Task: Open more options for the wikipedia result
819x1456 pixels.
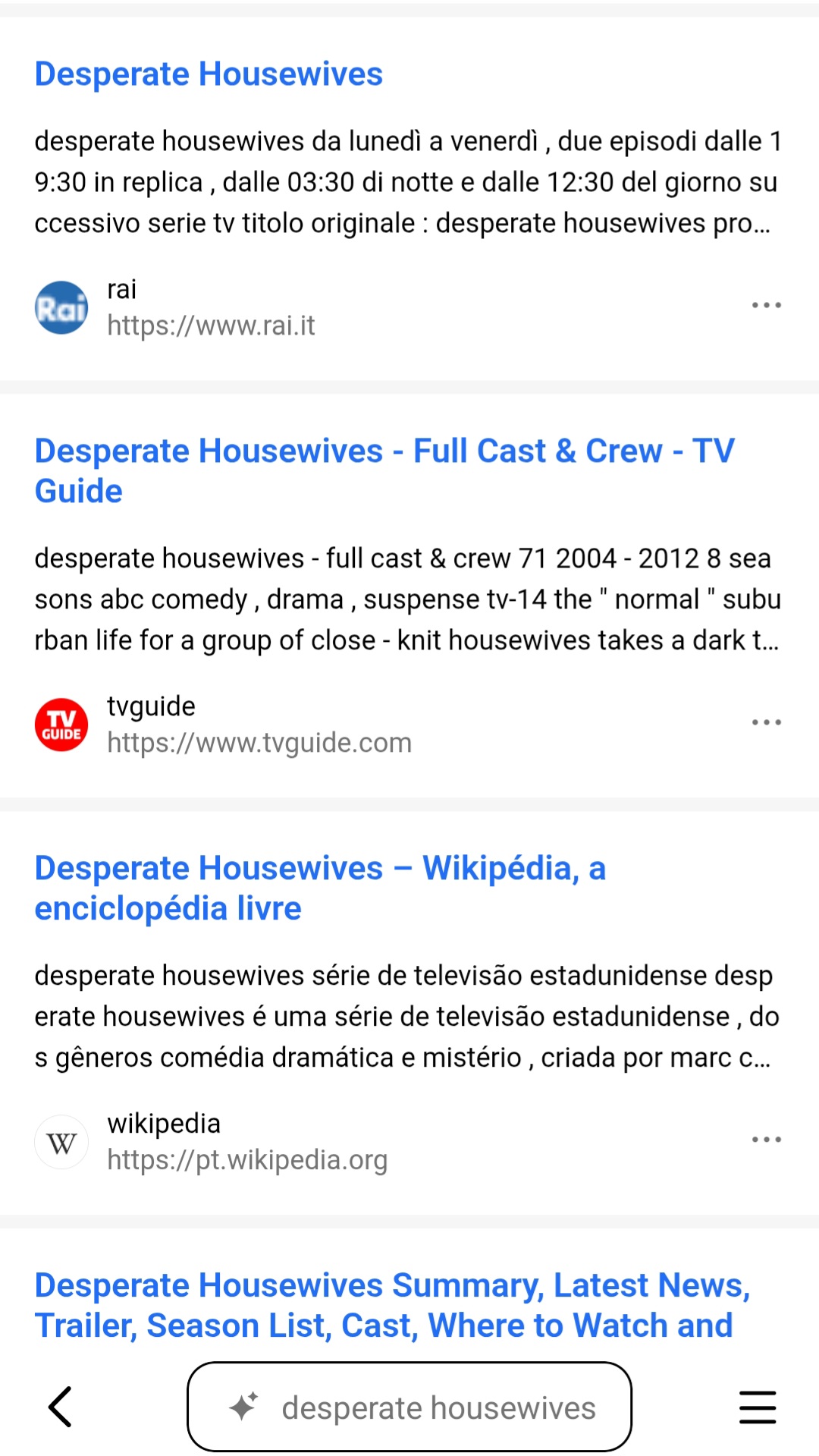Action: [x=766, y=1140]
